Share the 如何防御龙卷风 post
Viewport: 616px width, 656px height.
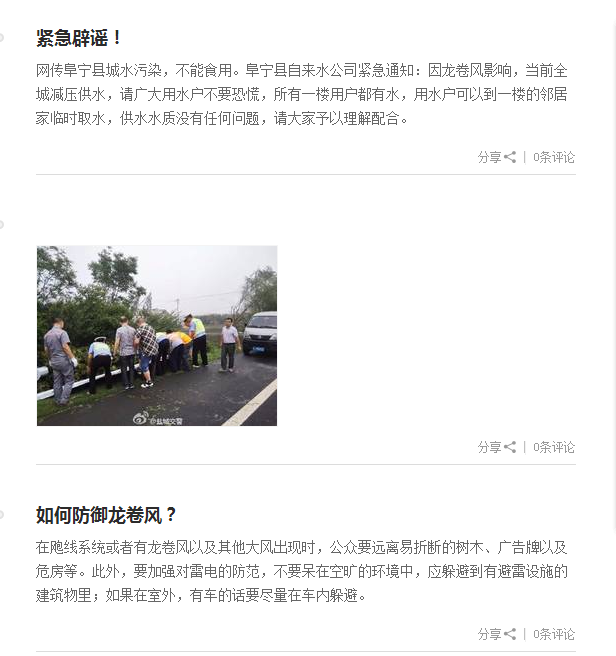[x=497, y=634]
